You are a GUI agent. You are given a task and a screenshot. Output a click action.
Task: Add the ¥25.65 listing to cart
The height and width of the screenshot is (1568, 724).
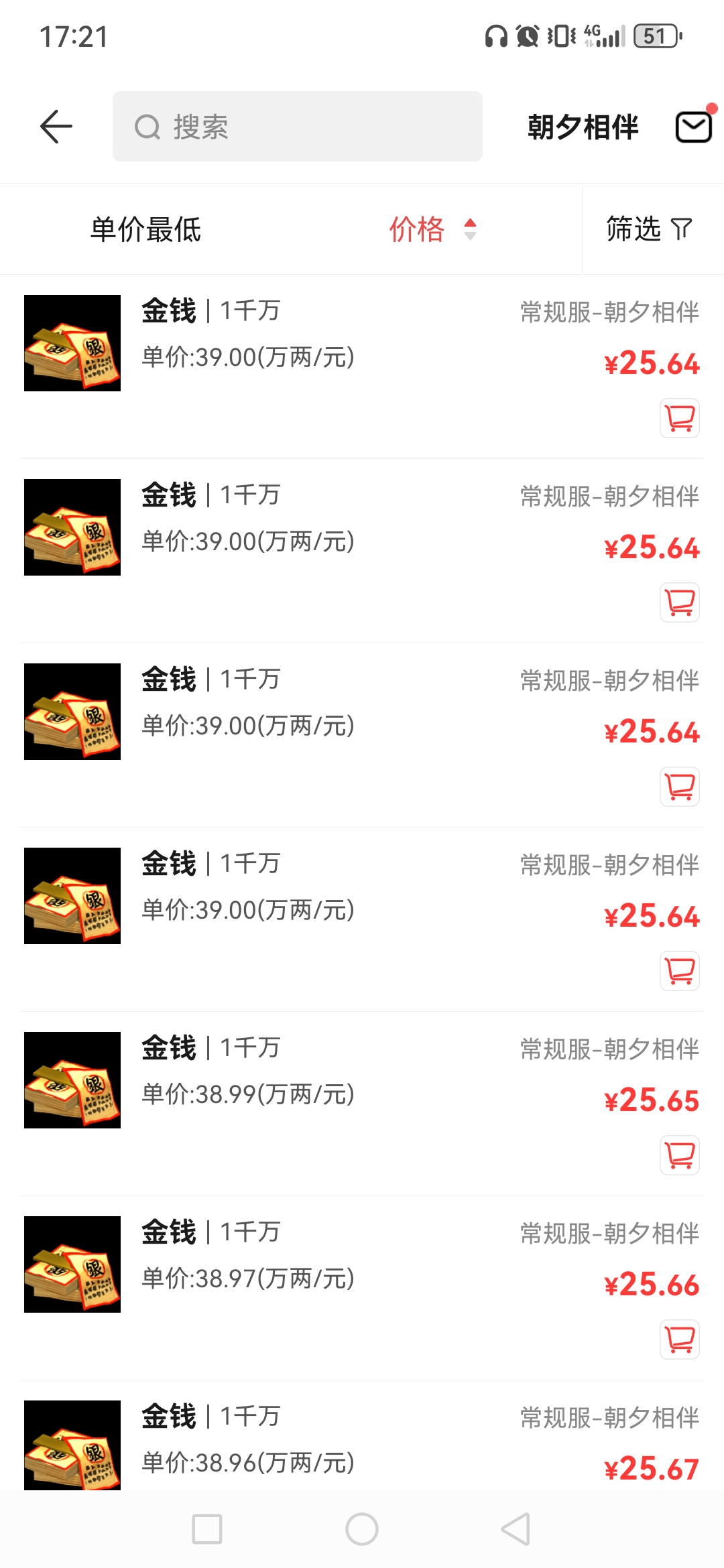[680, 1155]
